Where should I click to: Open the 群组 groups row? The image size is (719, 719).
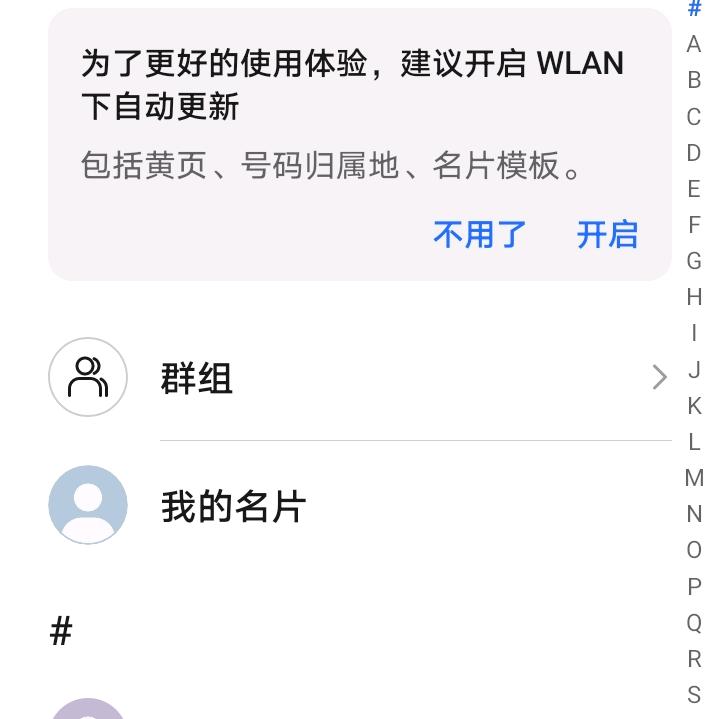tap(360, 378)
